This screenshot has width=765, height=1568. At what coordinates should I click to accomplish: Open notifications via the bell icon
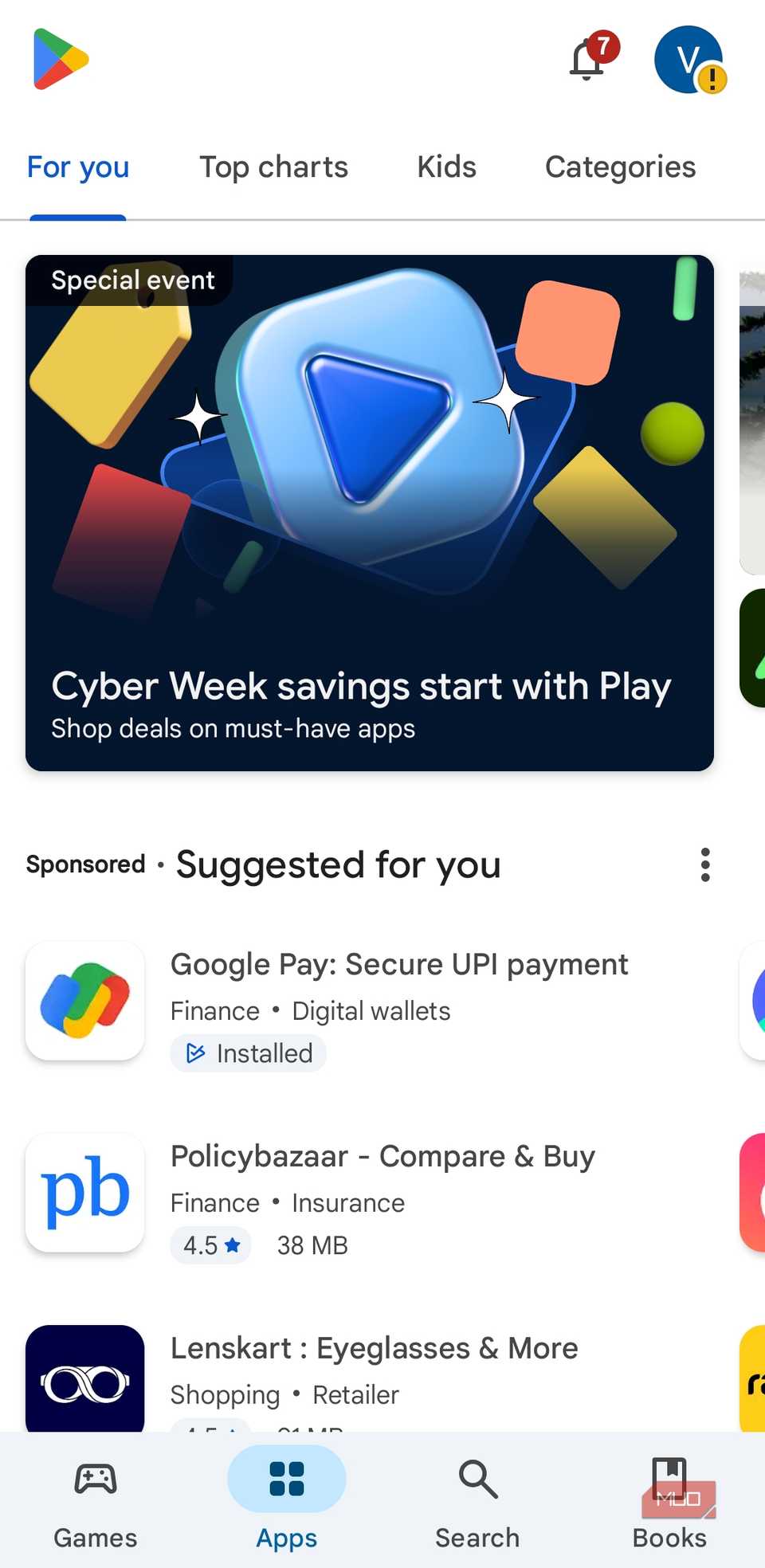586,60
